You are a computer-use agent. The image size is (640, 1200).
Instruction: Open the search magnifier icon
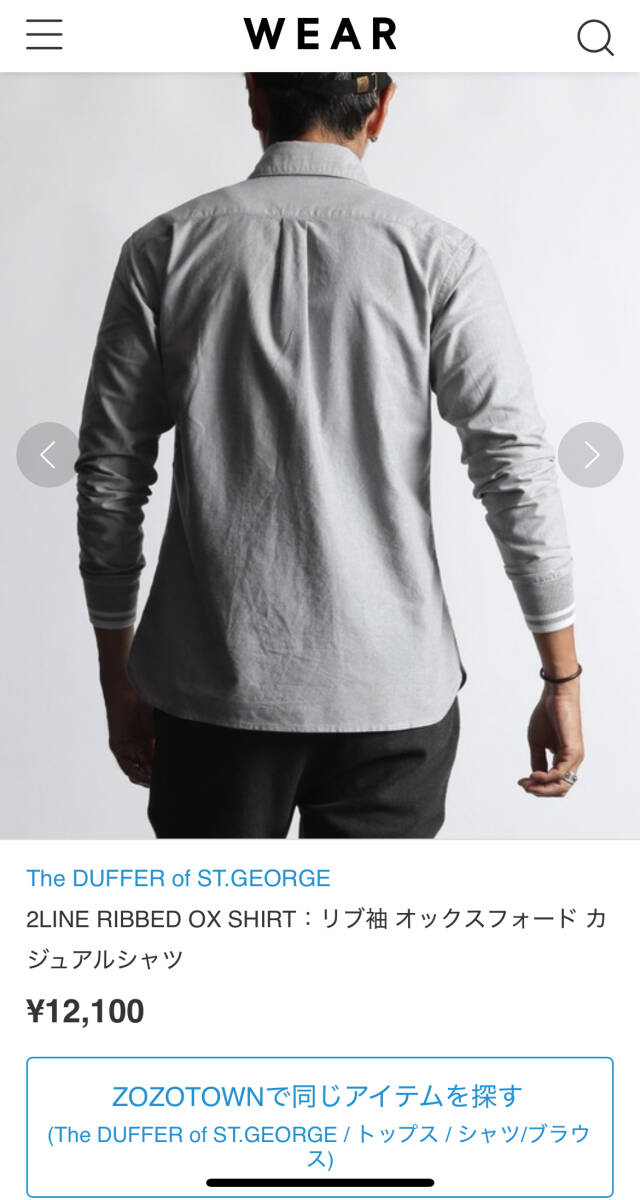pyautogui.click(x=595, y=38)
